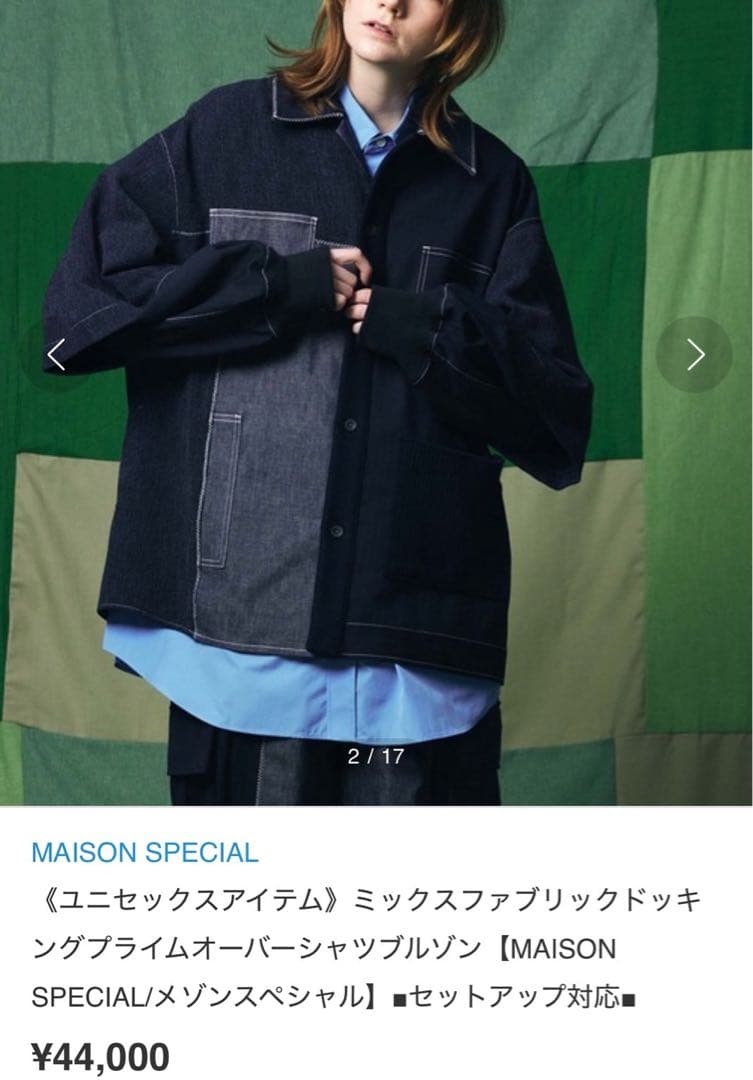Image resolution: width=753 pixels, height=1080 pixels.
Task: Advance the image carousel one slide forward
Action: click(x=694, y=351)
